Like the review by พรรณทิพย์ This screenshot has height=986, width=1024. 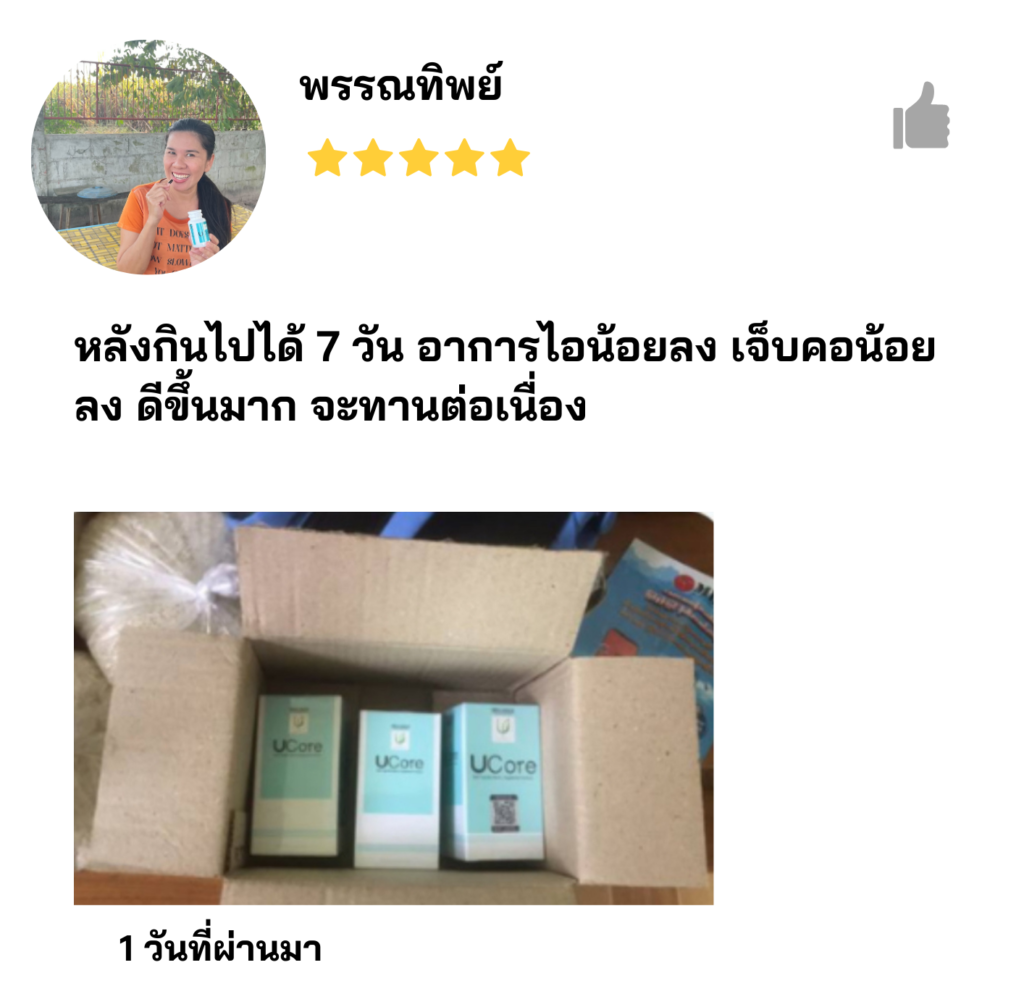point(921,116)
